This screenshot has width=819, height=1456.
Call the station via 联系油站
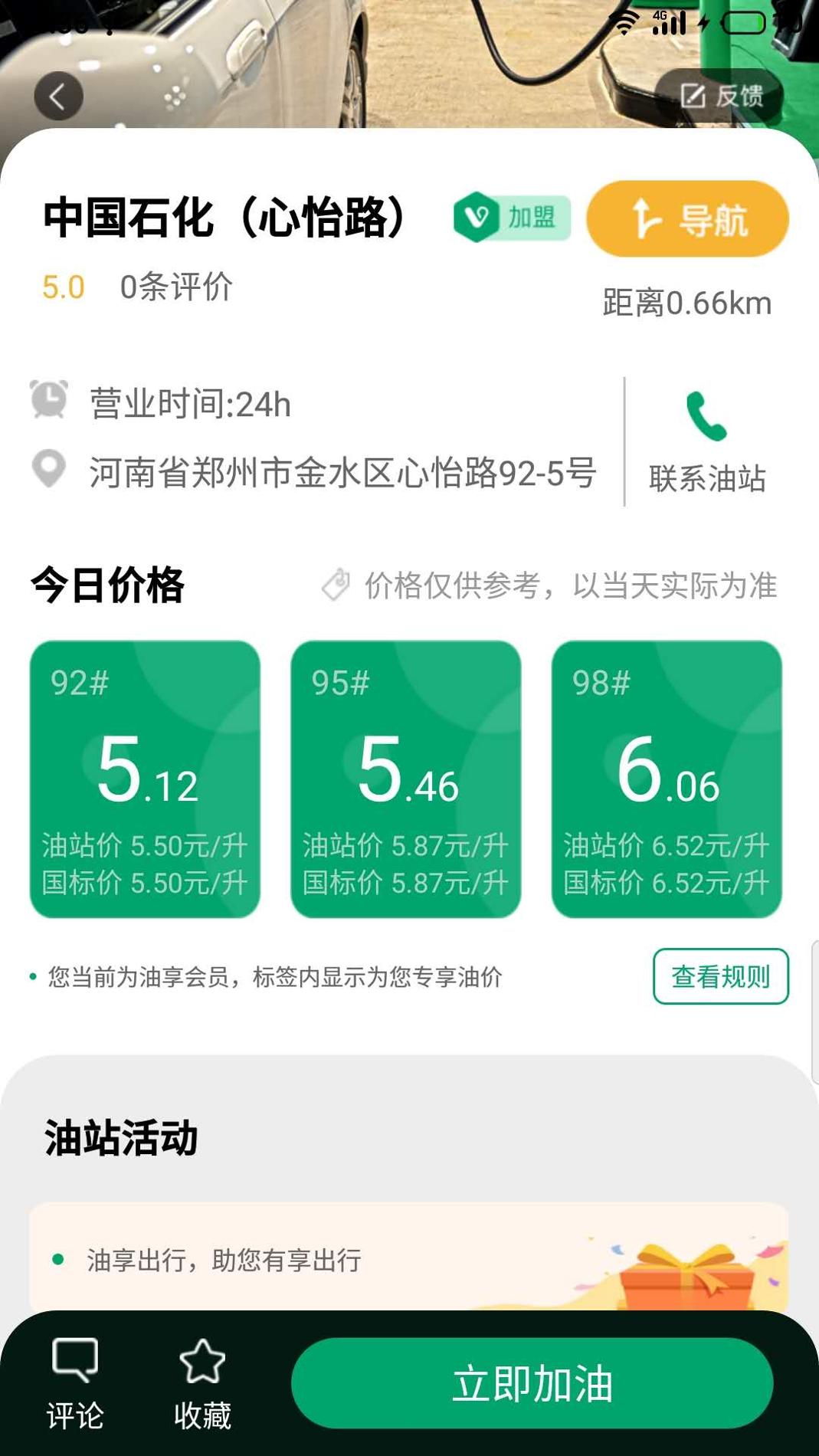pos(706,442)
